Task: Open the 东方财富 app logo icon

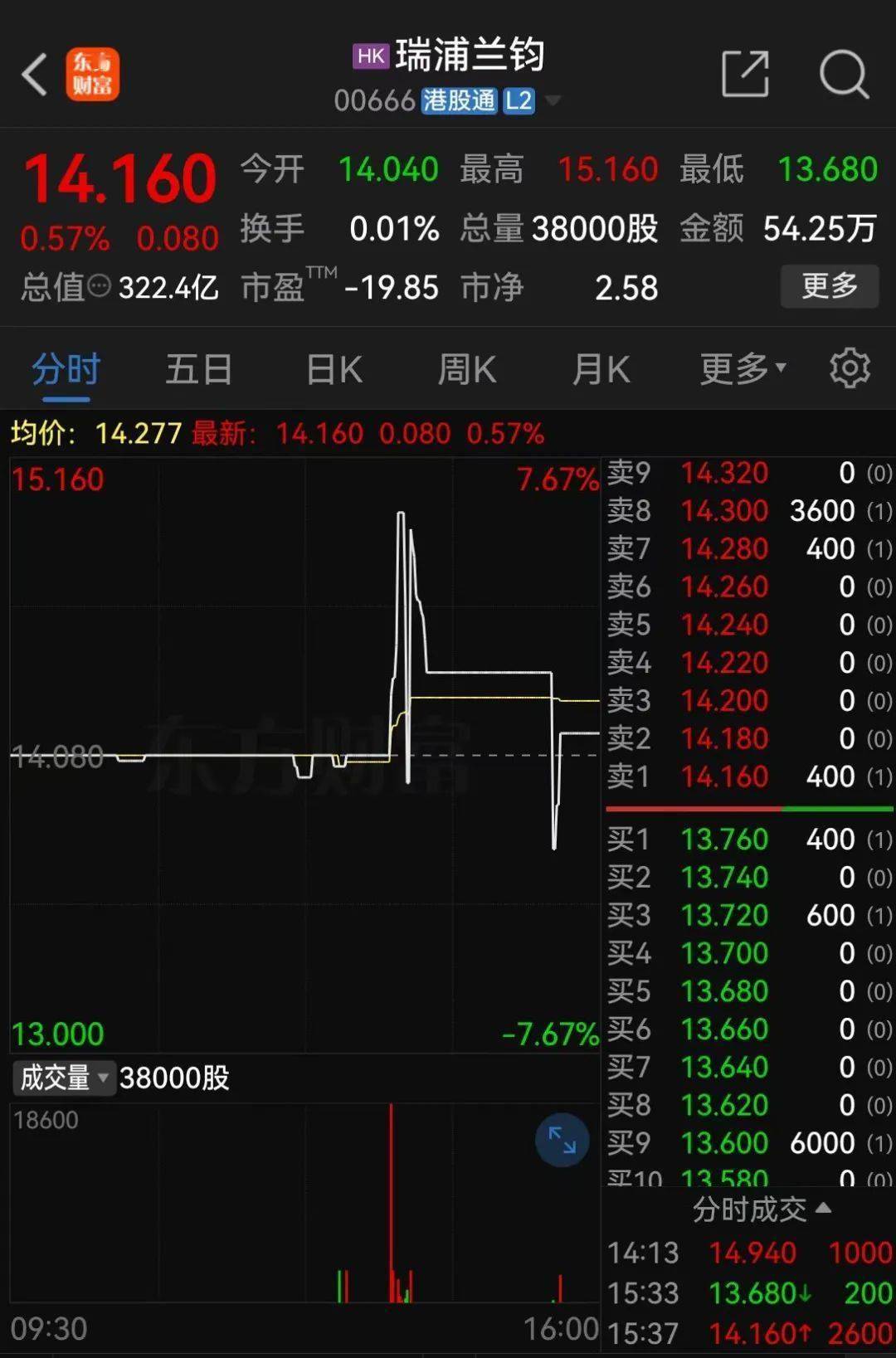Action: point(92,75)
